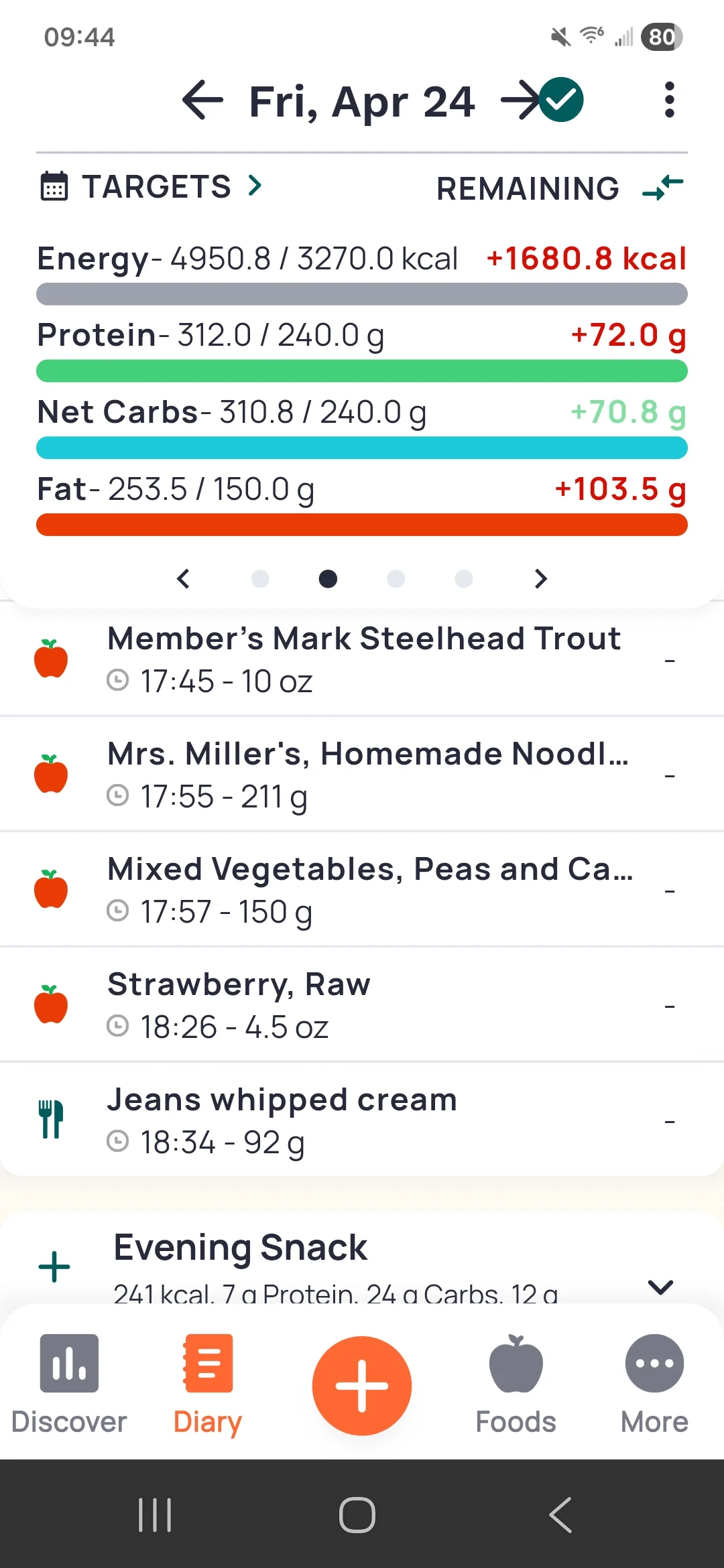Add food to Evening Snack
The image size is (724, 1568).
click(x=54, y=1267)
